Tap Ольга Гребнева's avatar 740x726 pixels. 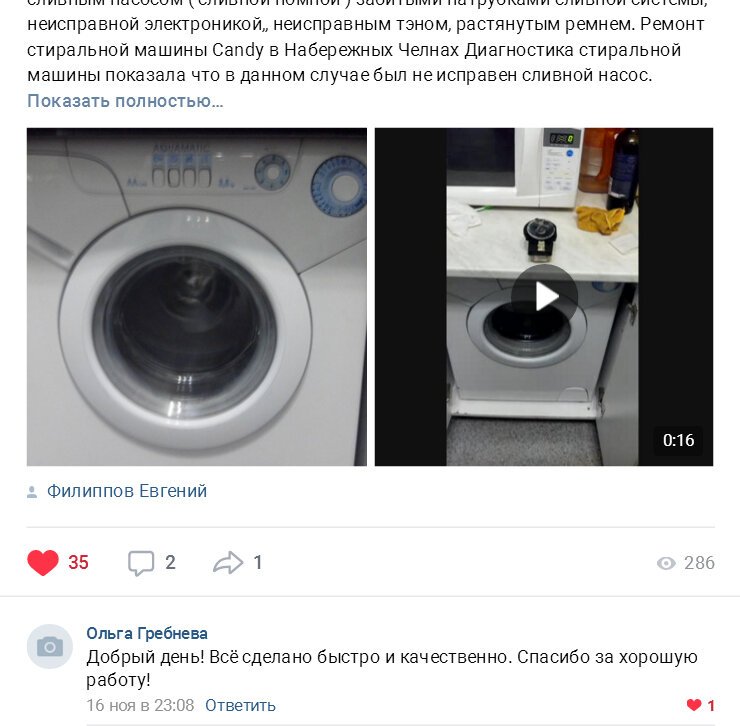pos(49,647)
